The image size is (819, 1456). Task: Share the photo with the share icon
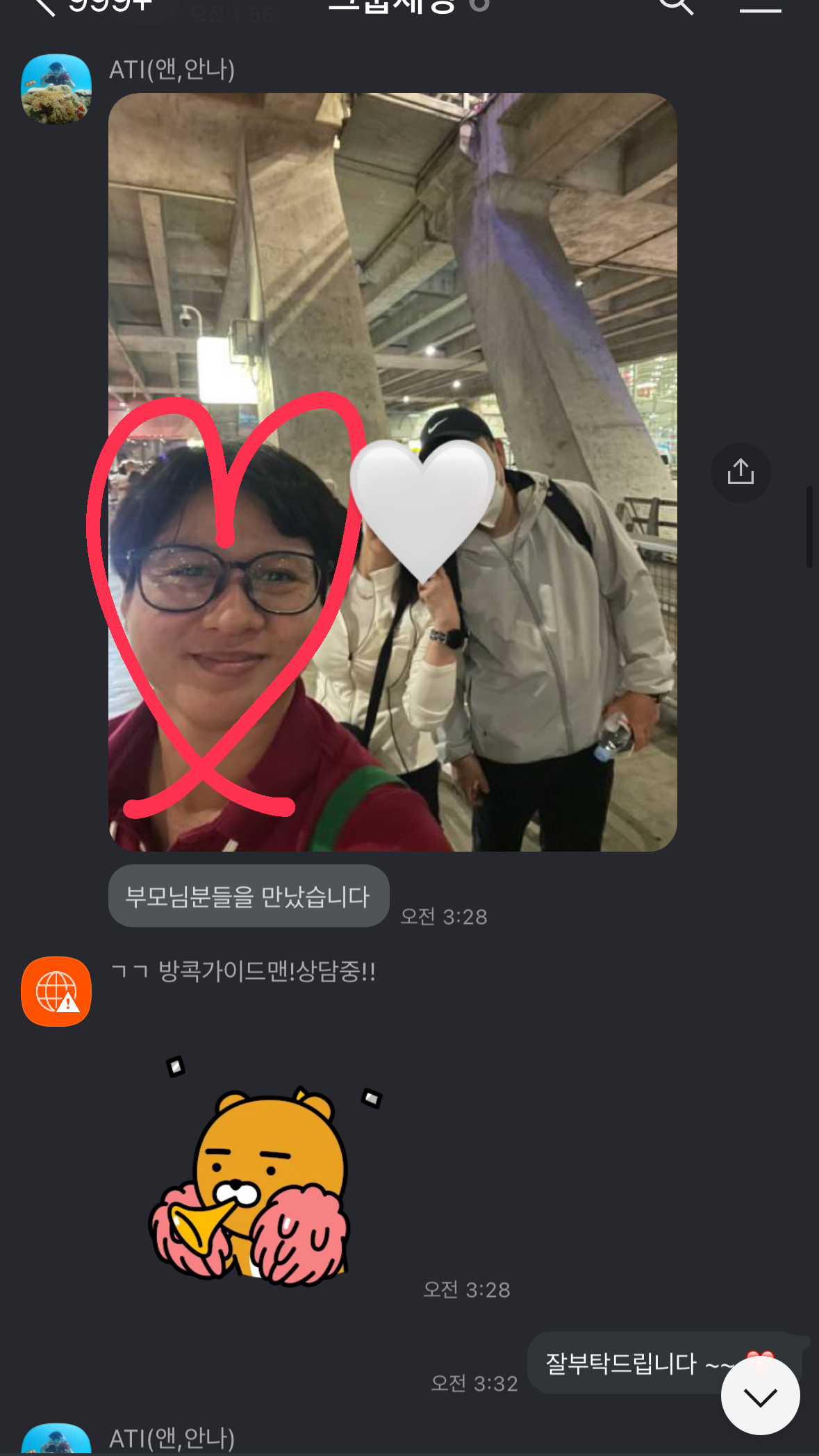point(741,472)
